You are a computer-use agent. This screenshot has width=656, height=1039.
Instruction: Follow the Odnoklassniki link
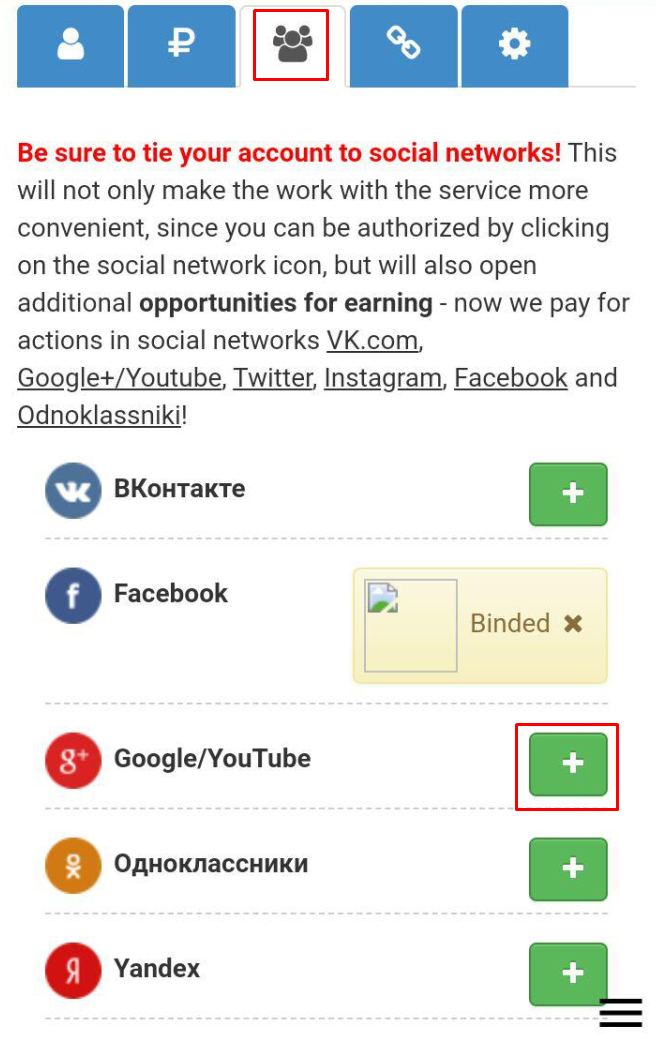99,415
